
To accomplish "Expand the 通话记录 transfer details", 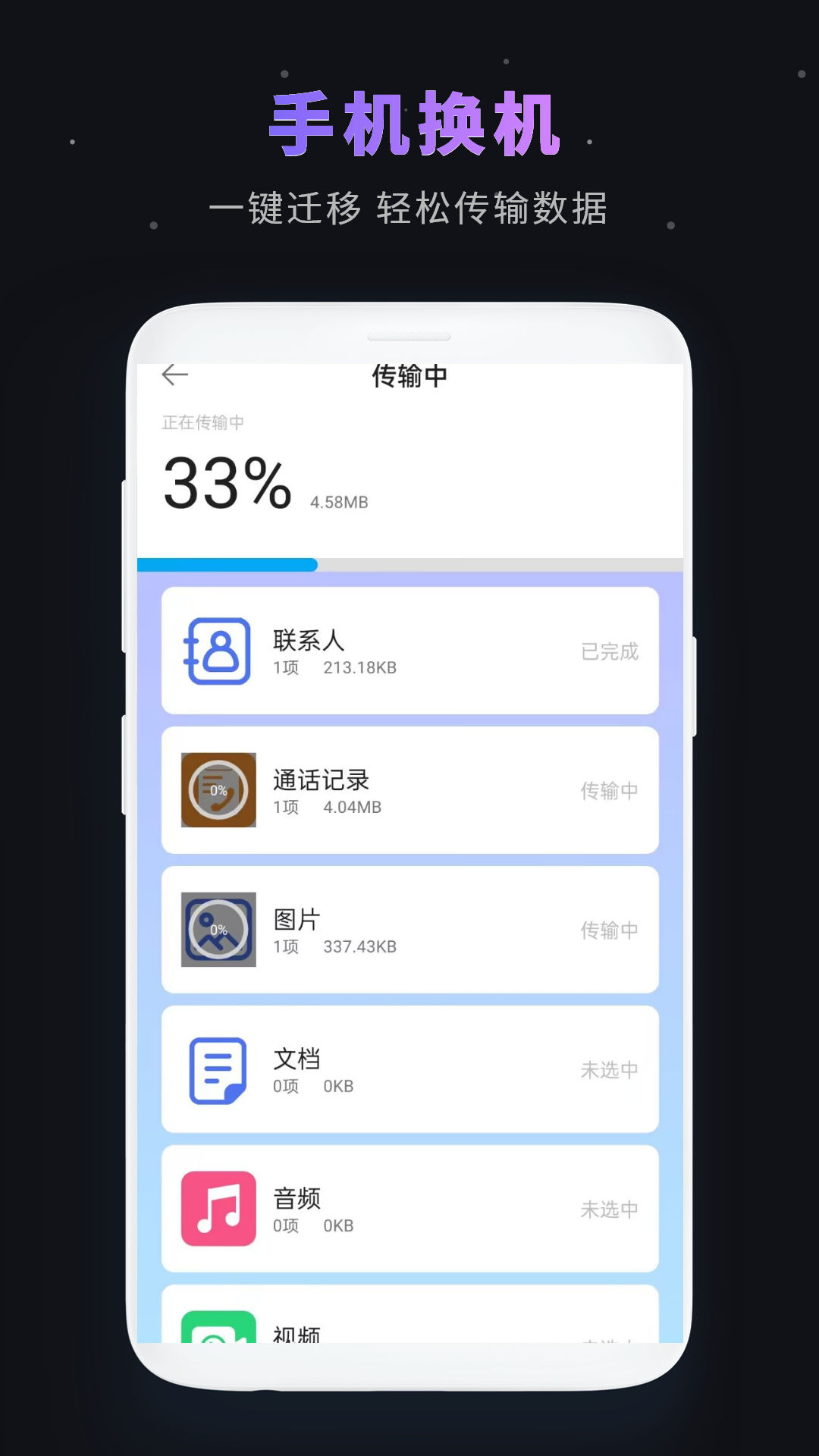I will [409, 790].
